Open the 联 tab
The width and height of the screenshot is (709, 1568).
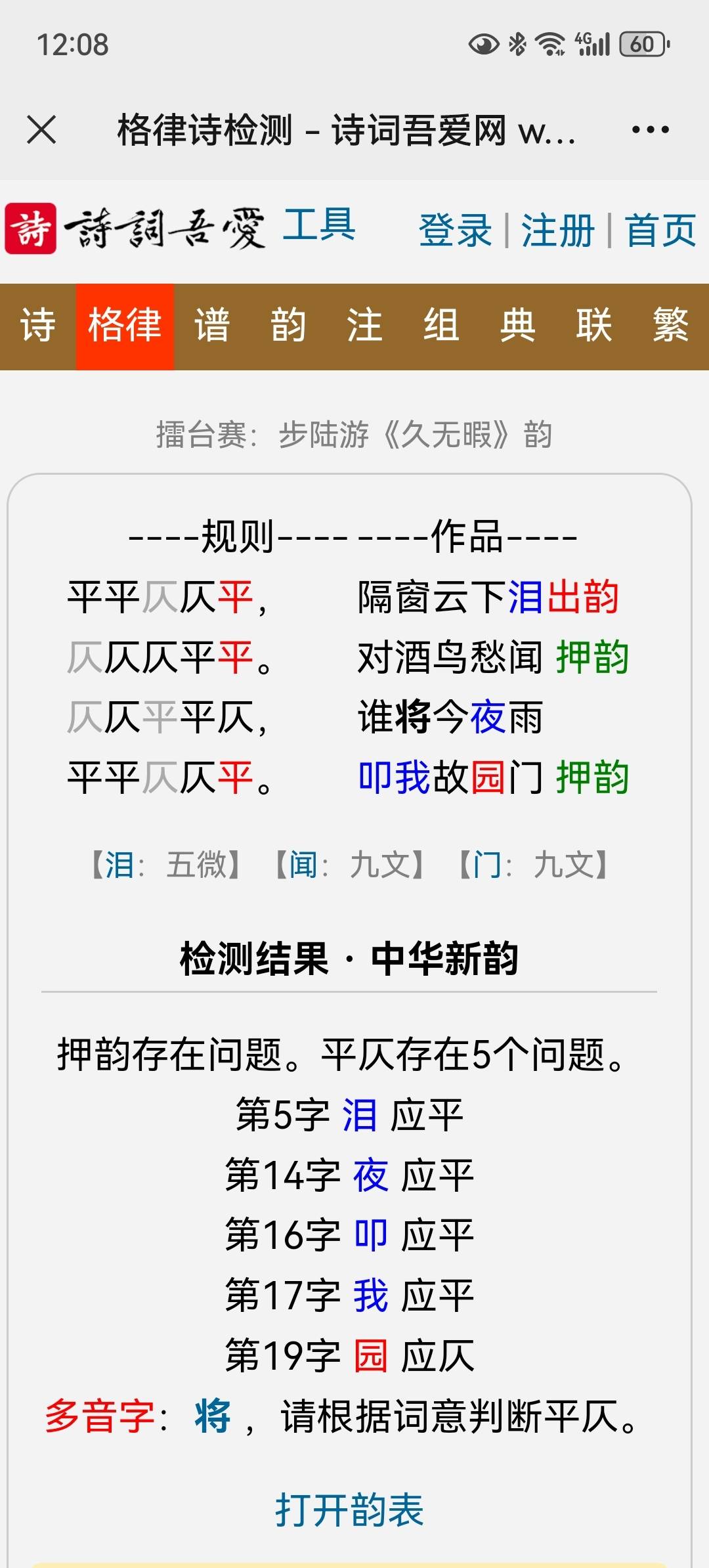pos(594,326)
